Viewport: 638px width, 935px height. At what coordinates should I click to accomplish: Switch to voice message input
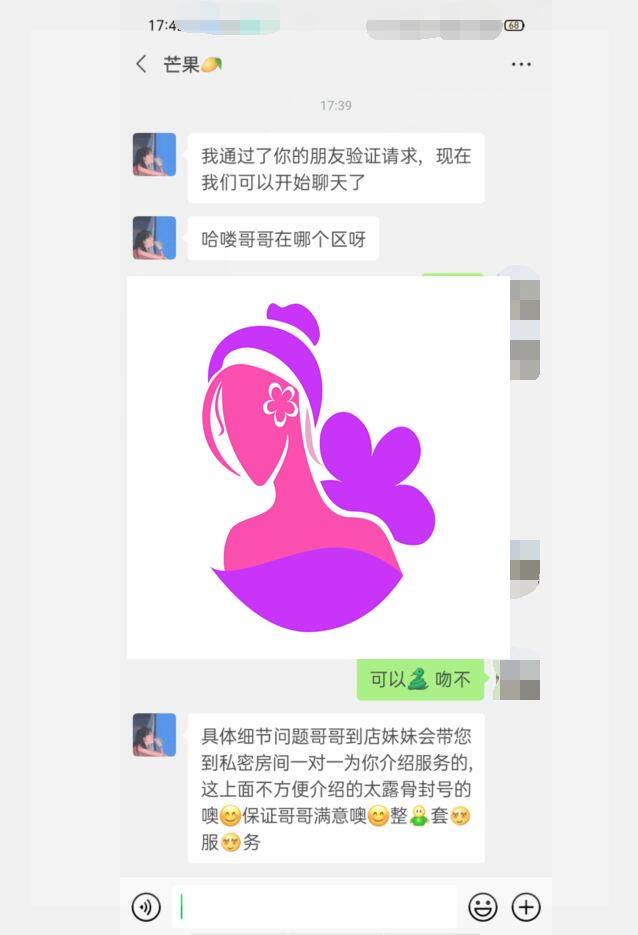click(x=147, y=907)
